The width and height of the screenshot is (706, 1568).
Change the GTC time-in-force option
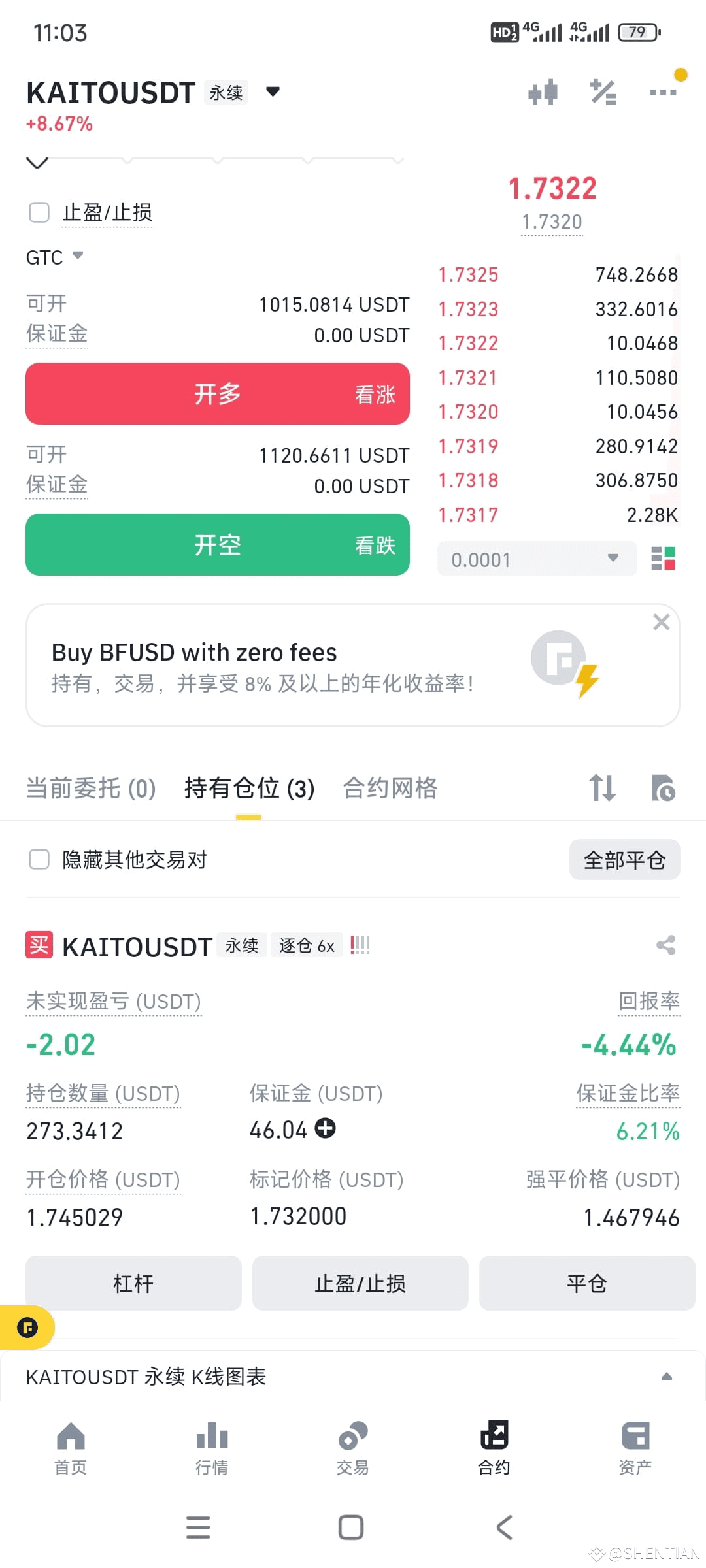(x=55, y=257)
